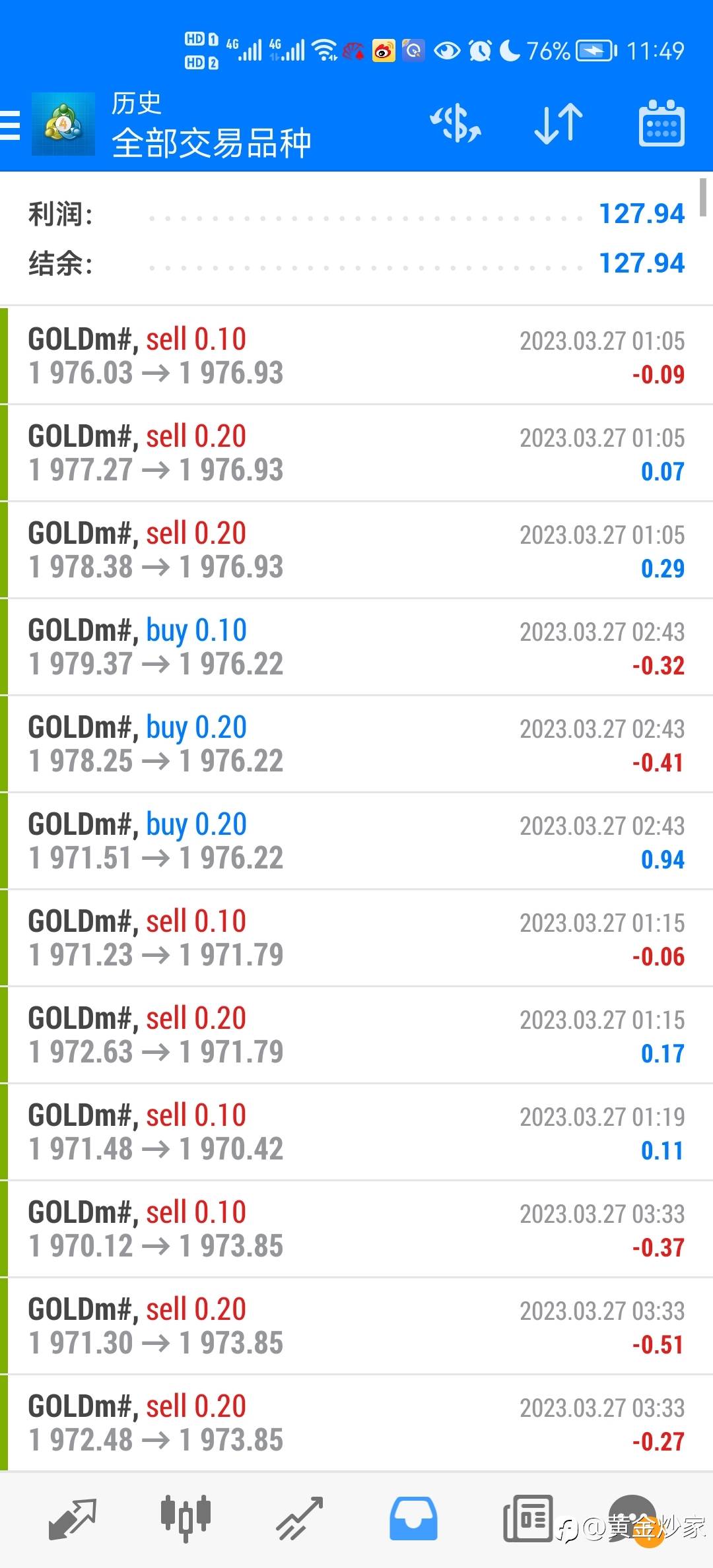Expand the sell trade opened at 1 971.23

356,938
